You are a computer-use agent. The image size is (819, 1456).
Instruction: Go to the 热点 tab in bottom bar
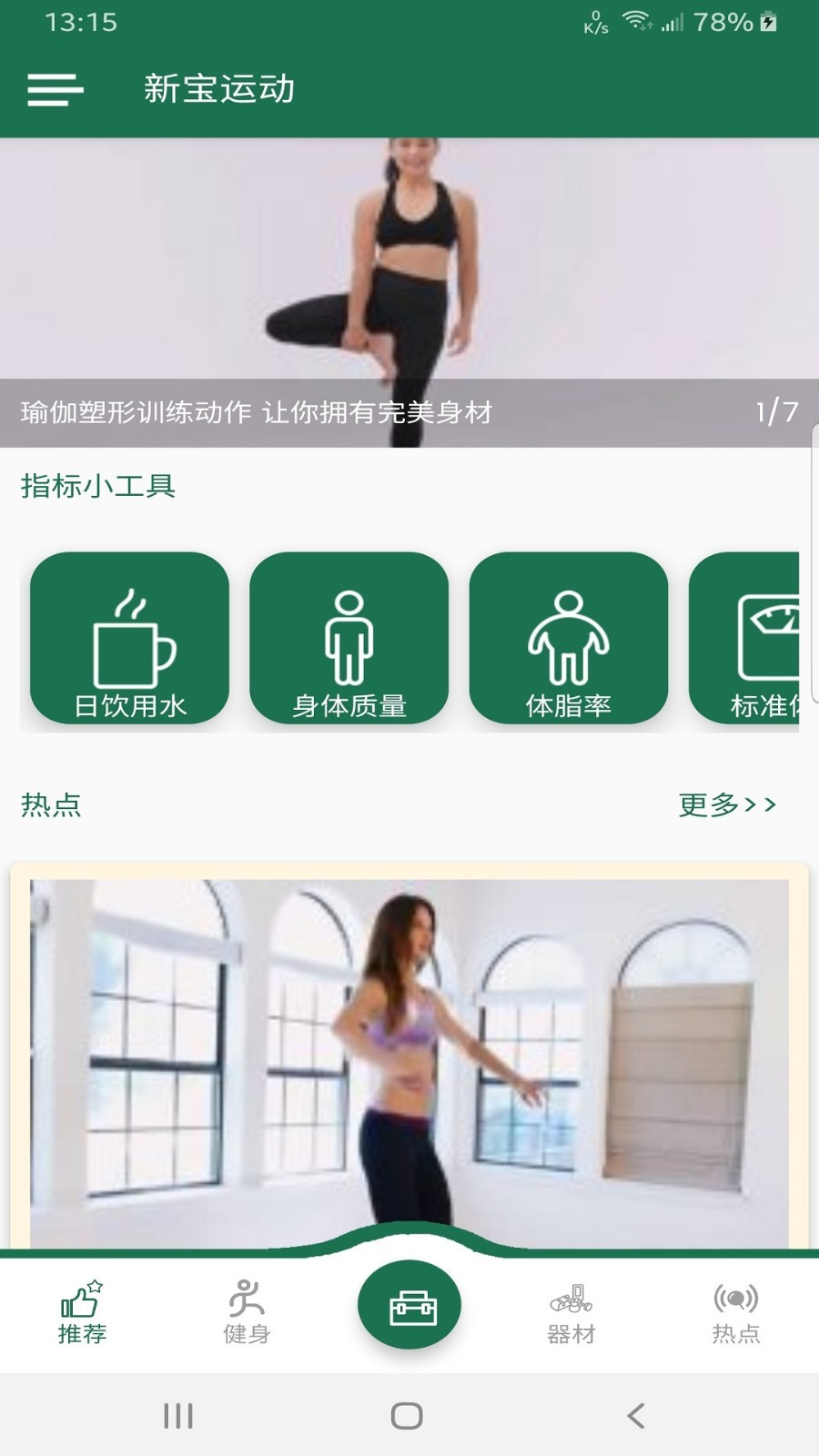click(x=735, y=1312)
